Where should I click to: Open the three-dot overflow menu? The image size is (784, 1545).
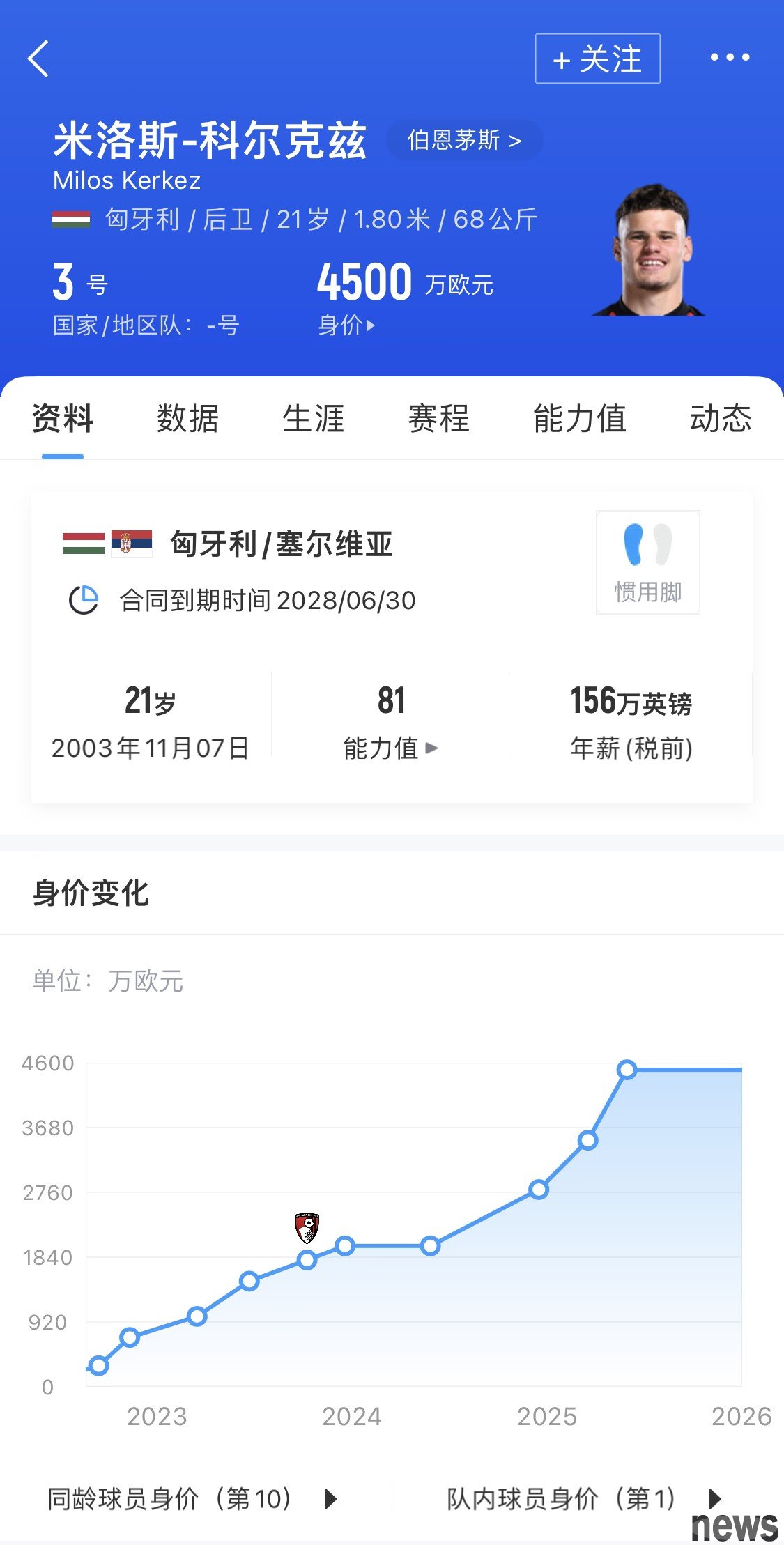coord(730,58)
